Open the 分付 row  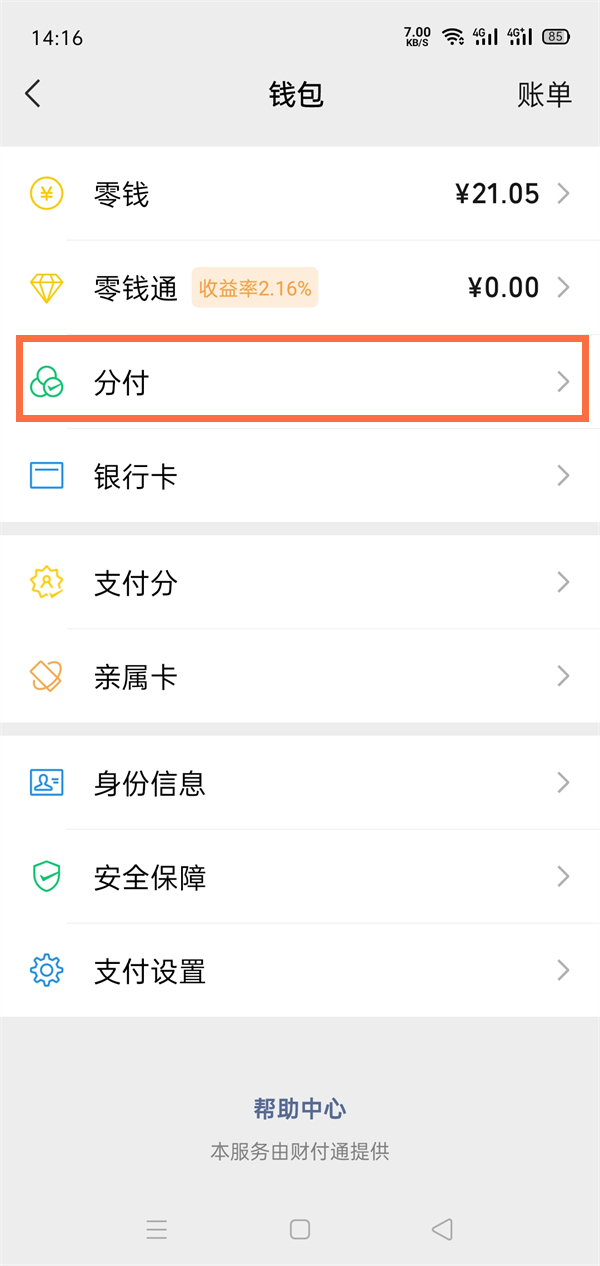pyautogui.click(x=300, y=381)
